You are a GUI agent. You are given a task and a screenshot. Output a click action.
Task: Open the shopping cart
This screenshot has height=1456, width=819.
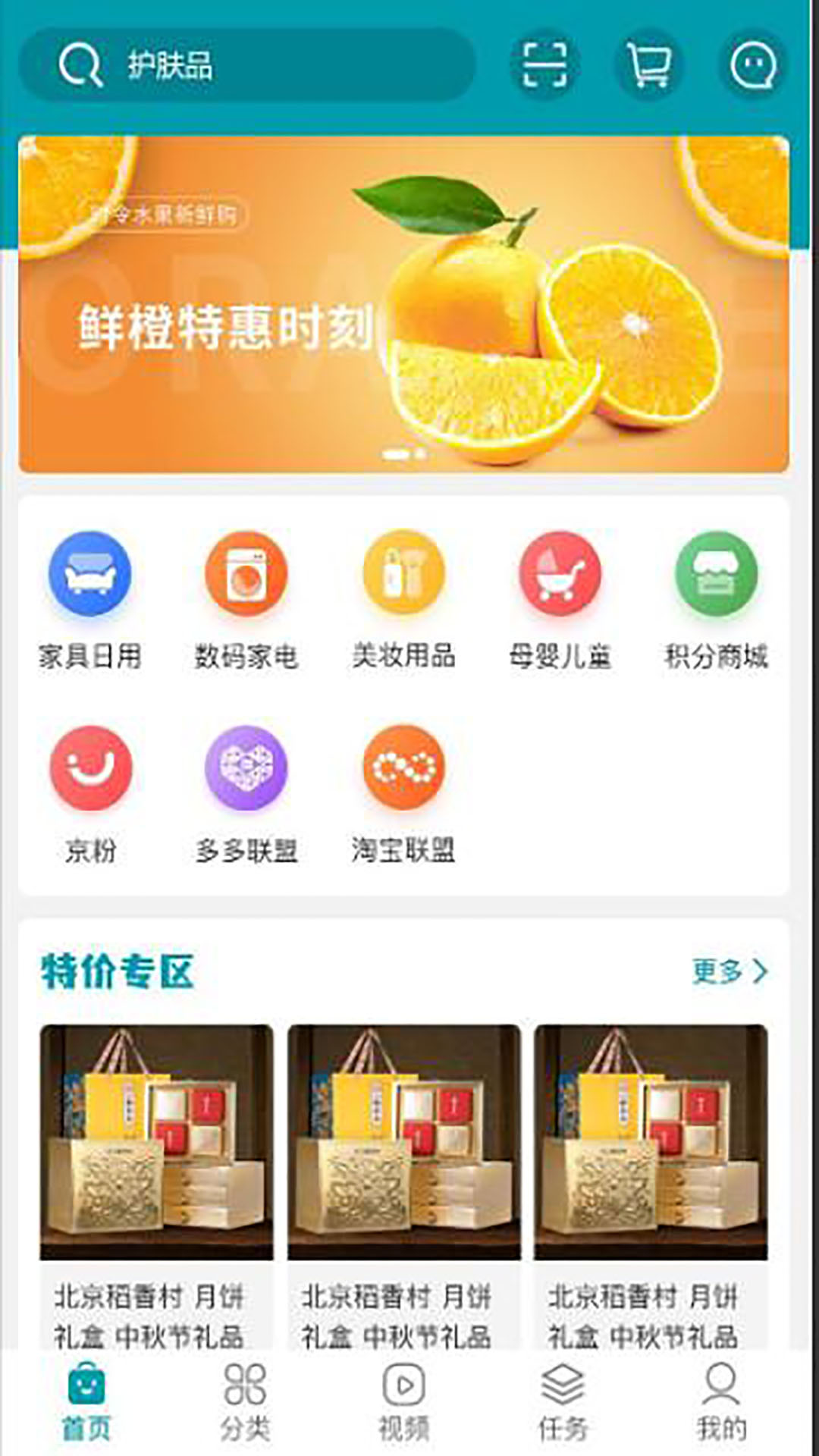click(648, 65)
